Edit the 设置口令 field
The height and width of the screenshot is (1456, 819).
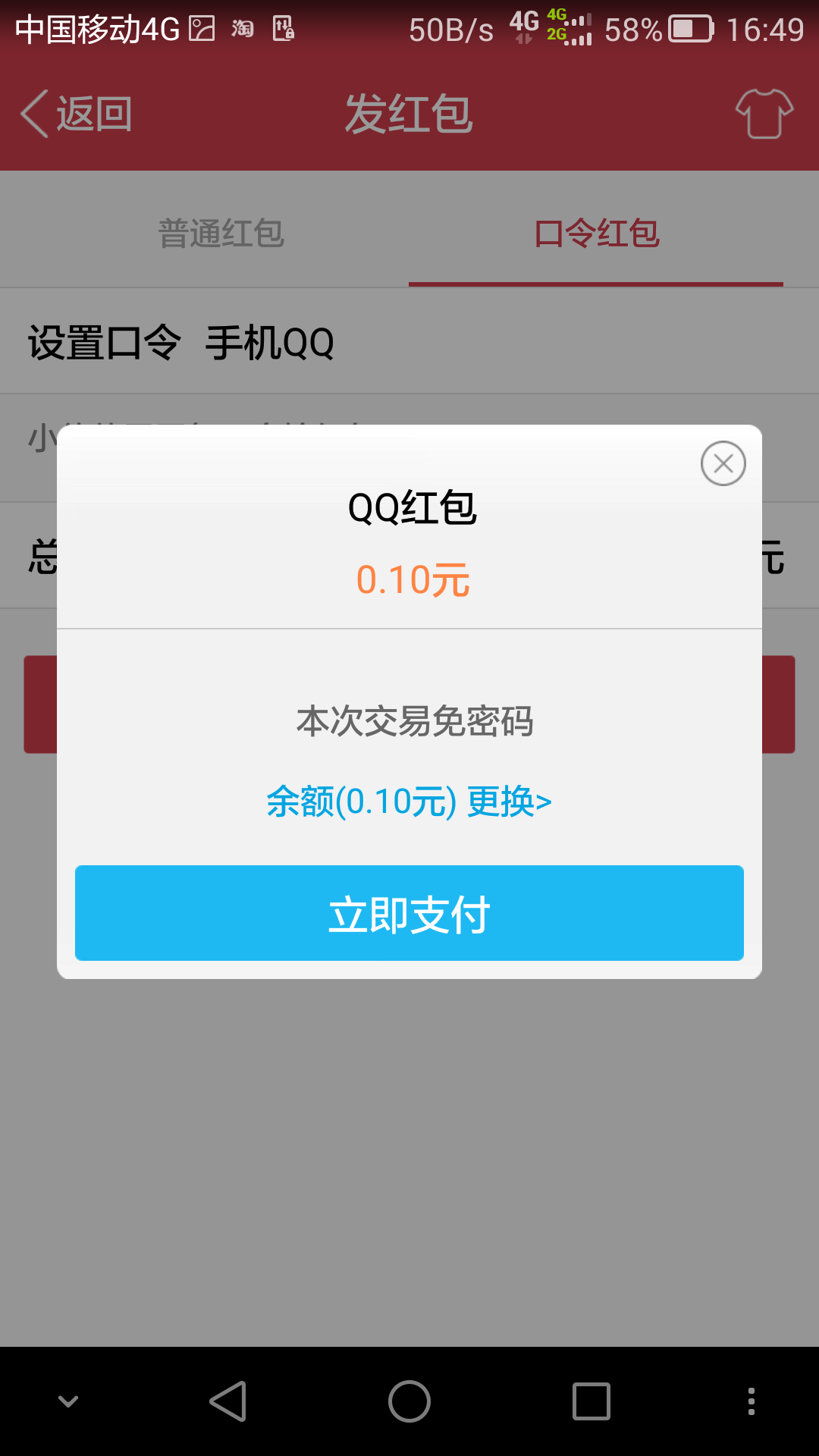tap(409, 342)
